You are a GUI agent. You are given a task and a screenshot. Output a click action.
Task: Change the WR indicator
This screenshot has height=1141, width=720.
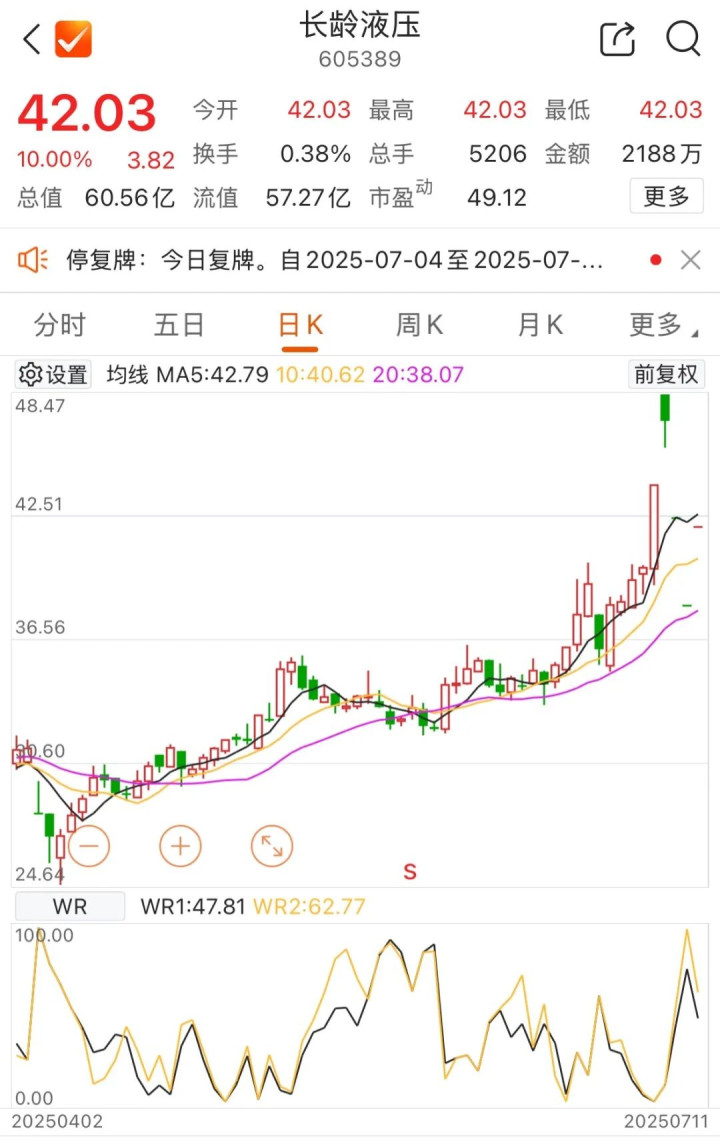70,907
